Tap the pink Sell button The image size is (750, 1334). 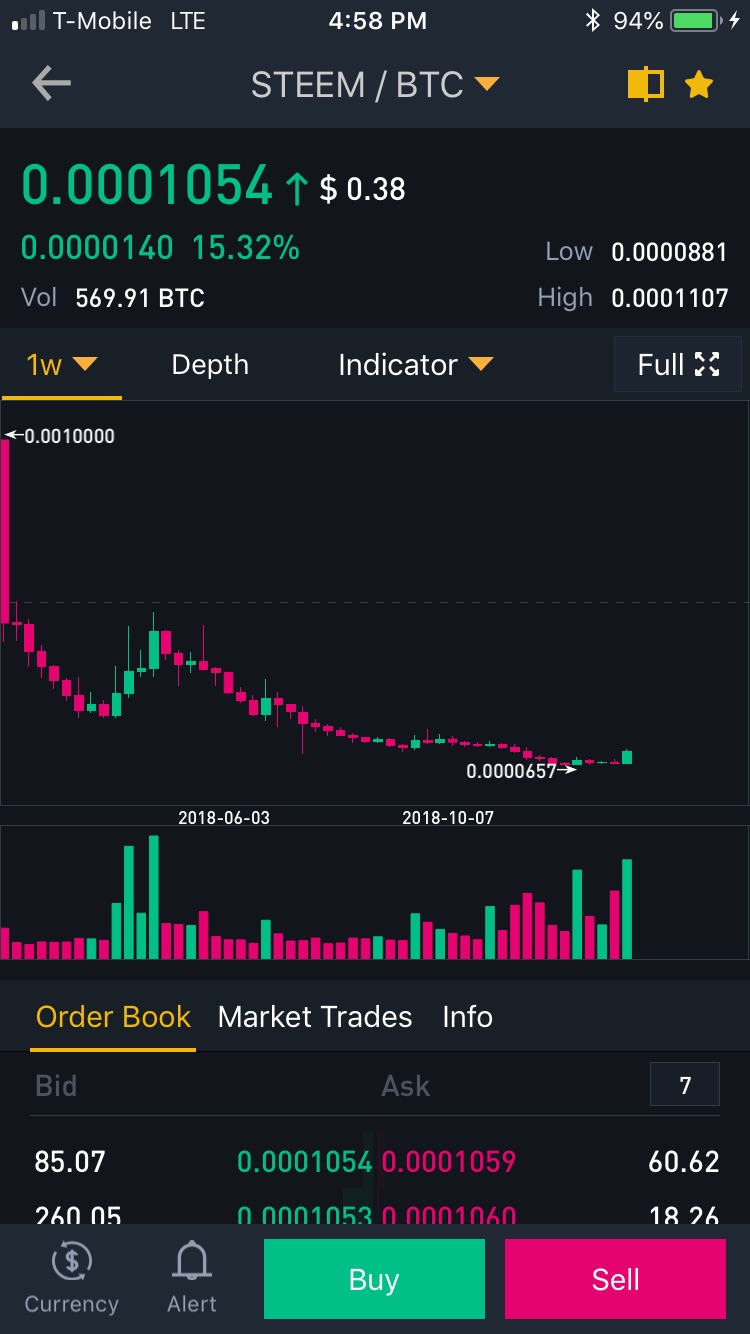click(615, 1279)
